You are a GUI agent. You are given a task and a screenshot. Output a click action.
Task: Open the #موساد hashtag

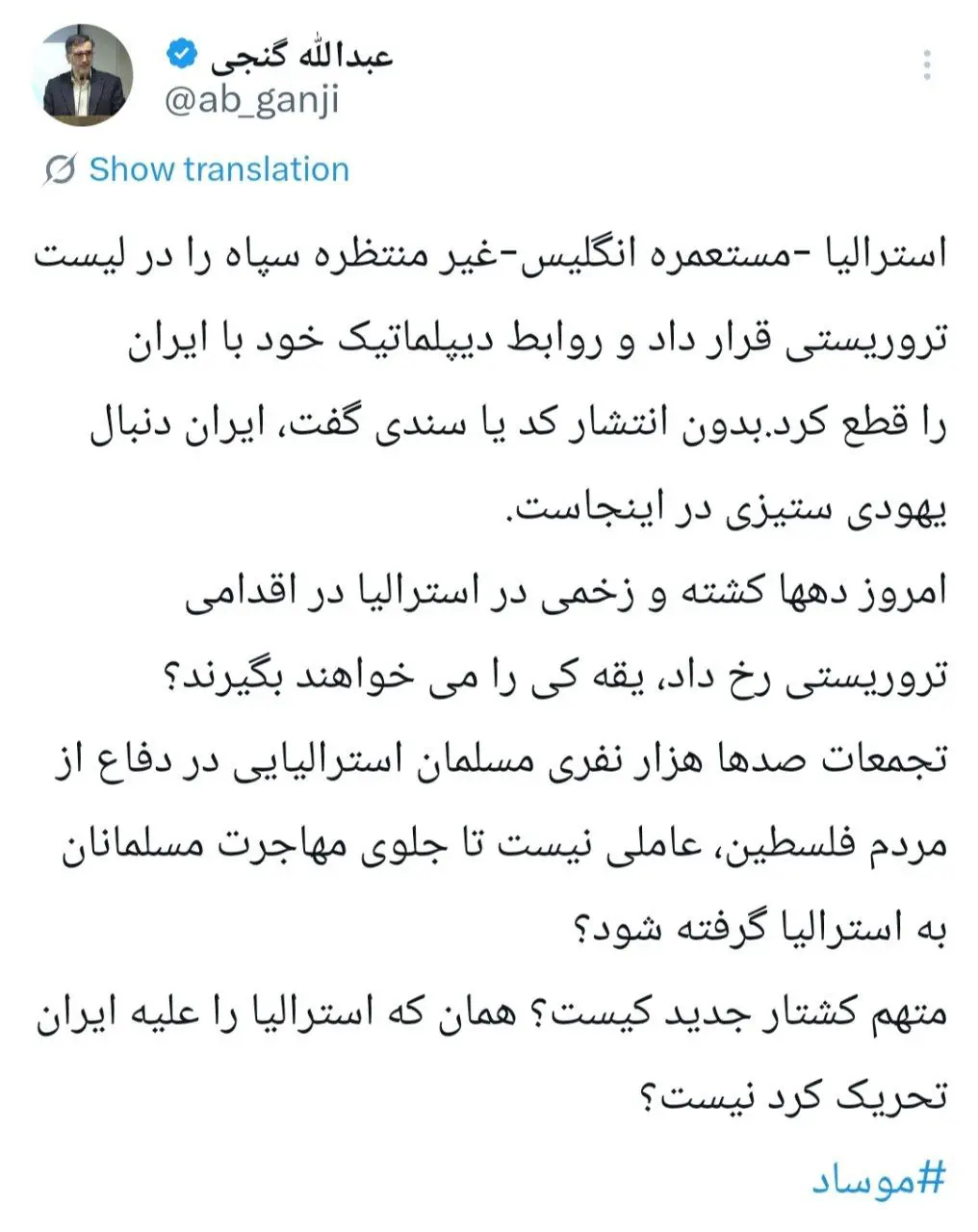click(x=878, y=1180)
